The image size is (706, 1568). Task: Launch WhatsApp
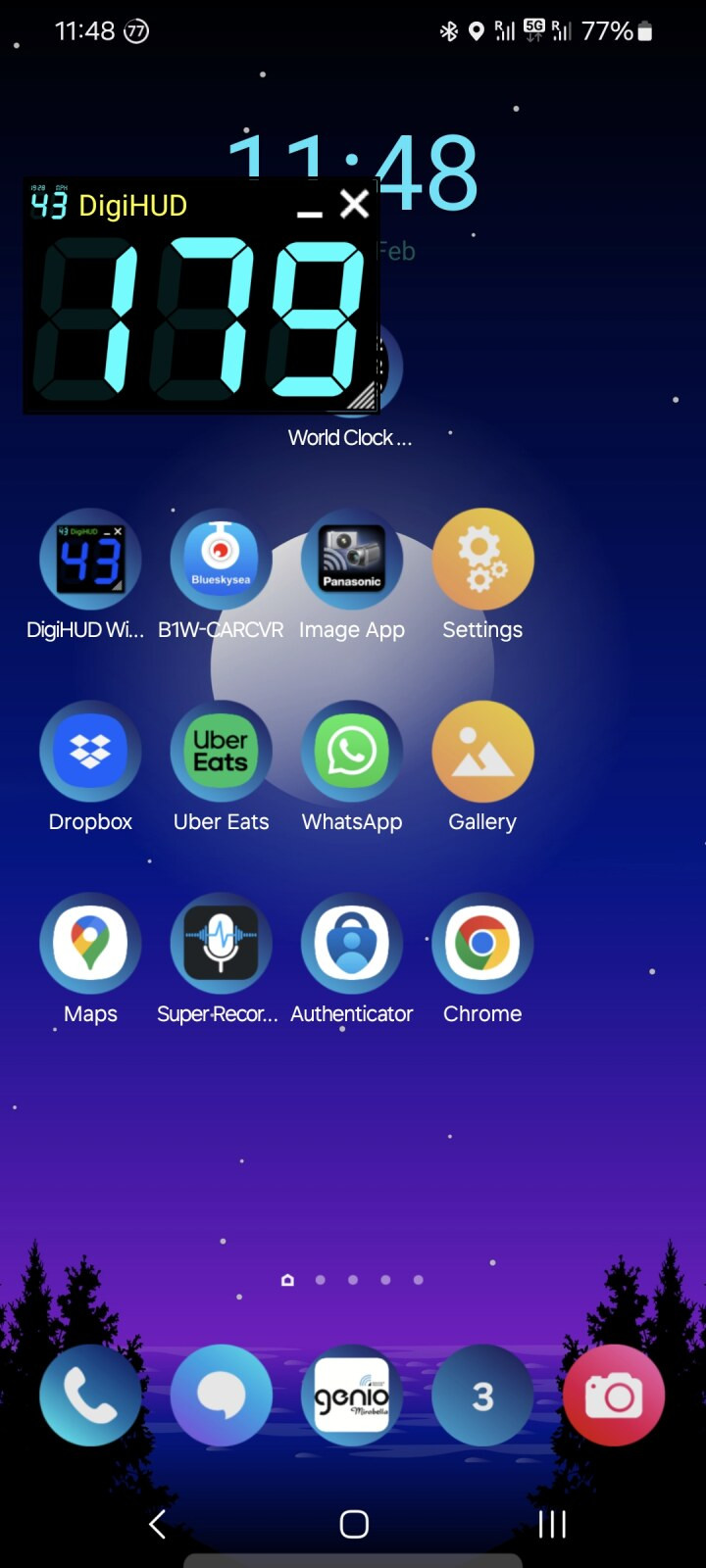352,751
